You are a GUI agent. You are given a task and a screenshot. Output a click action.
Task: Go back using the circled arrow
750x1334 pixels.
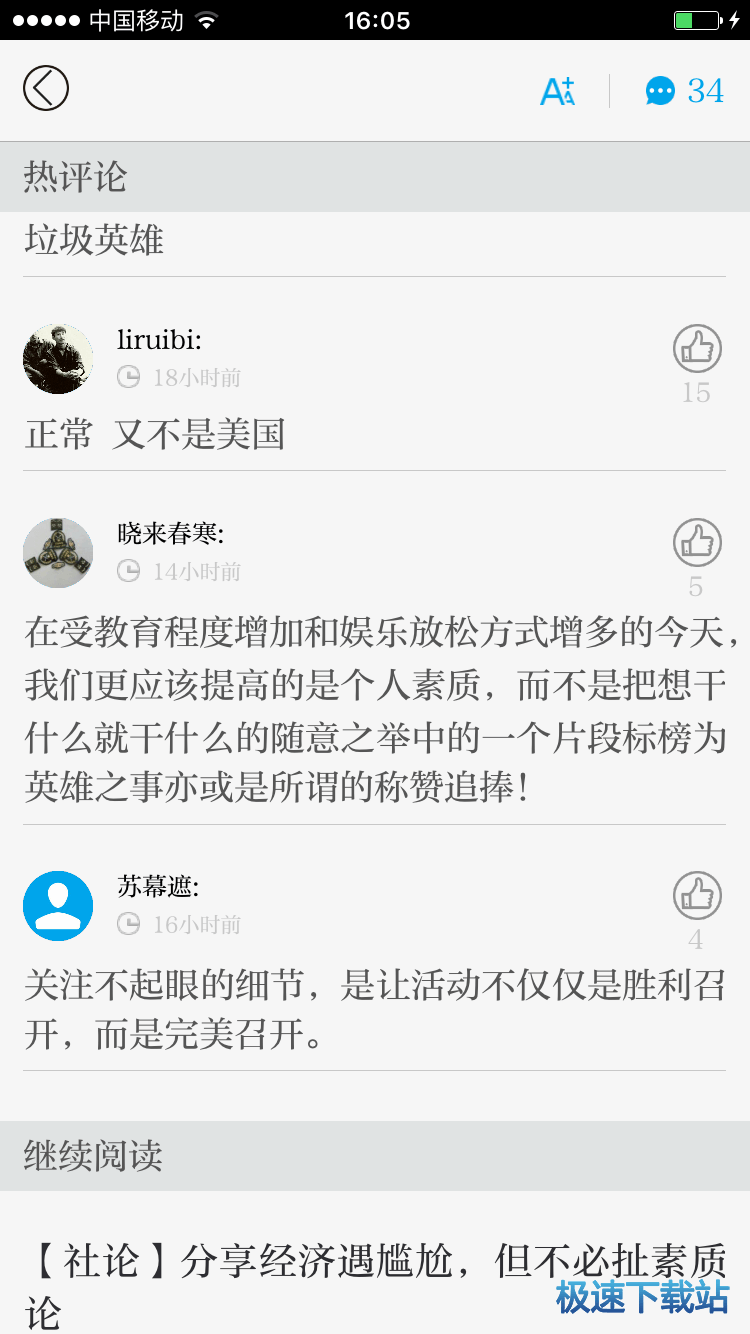(x=46, y=89)
